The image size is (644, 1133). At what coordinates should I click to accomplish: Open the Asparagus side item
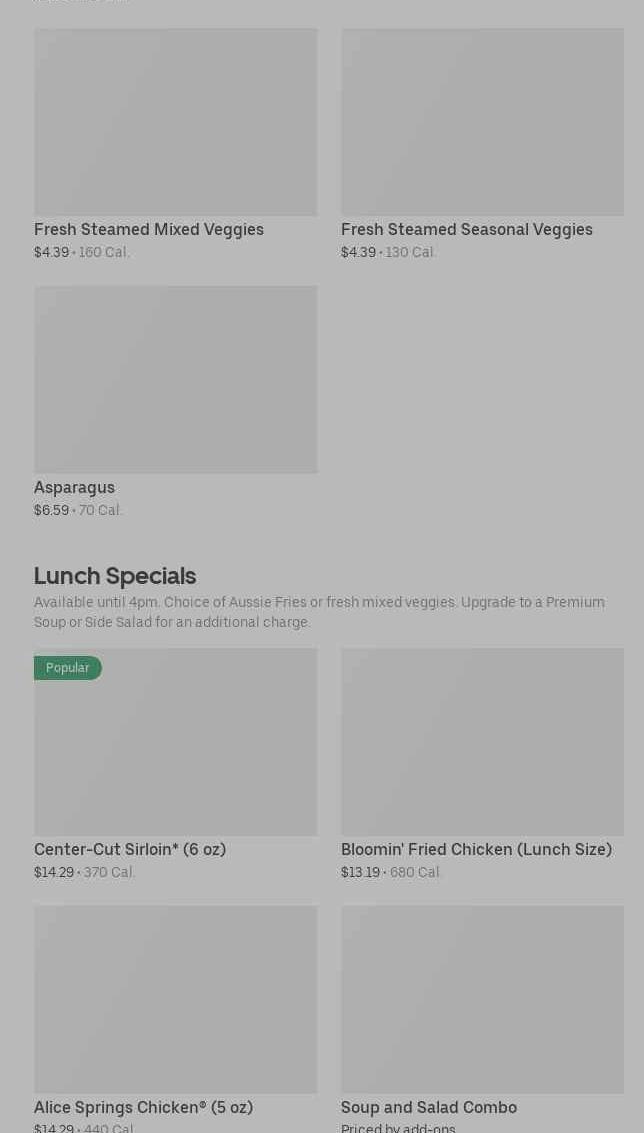click(176, 402)
